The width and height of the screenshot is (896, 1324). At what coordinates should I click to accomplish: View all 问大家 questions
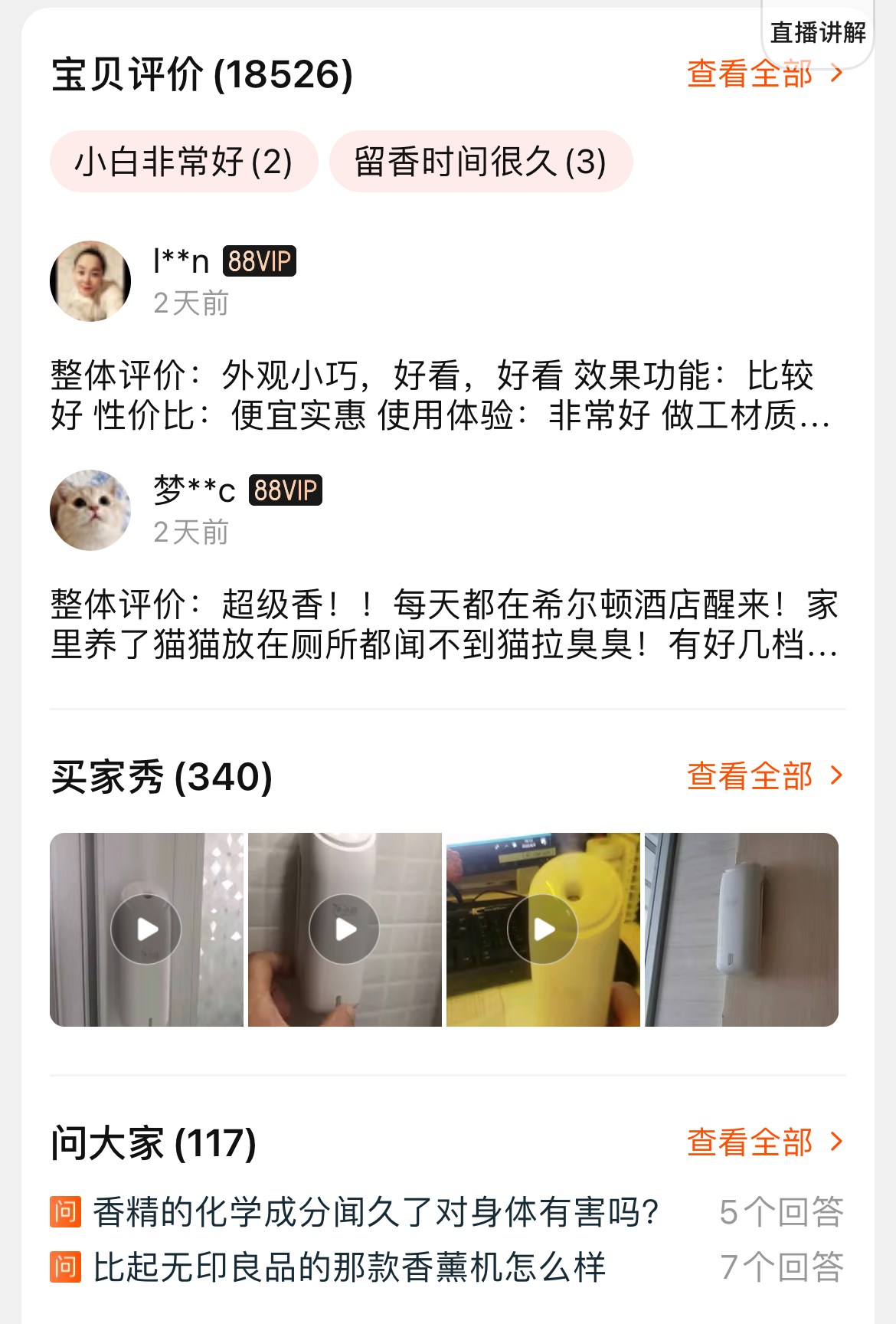764,1142
